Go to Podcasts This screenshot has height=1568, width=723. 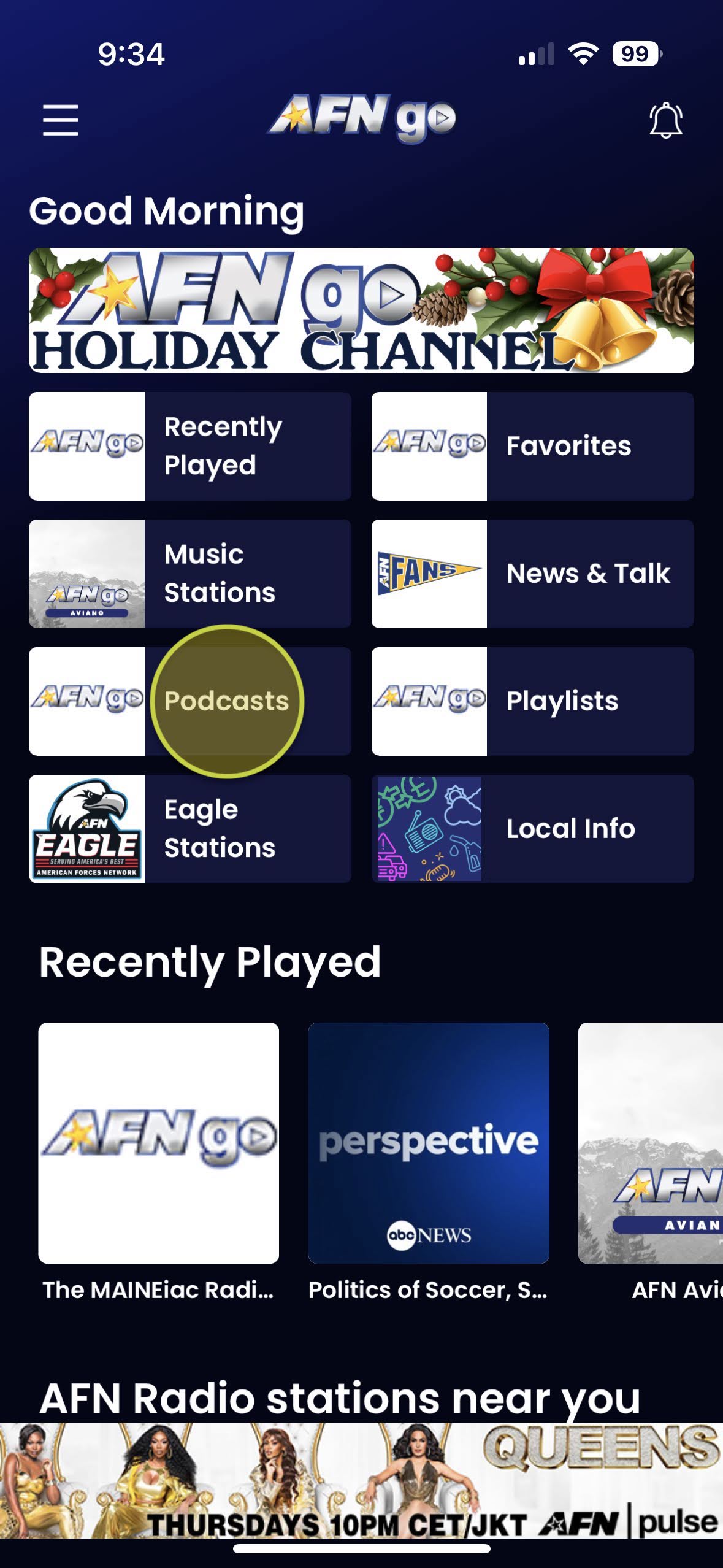(x=190, y=701)
